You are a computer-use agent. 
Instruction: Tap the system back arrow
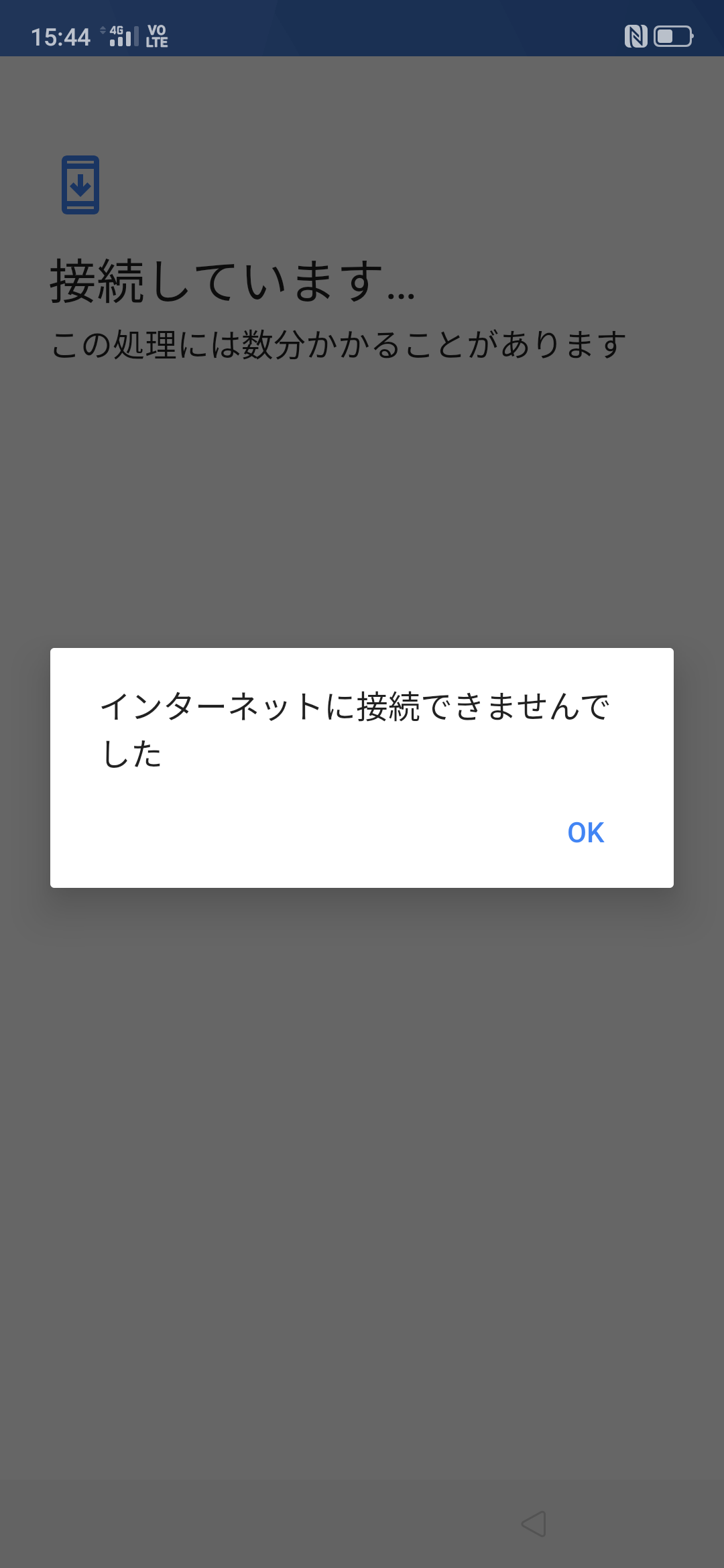tap(534, 1524)
